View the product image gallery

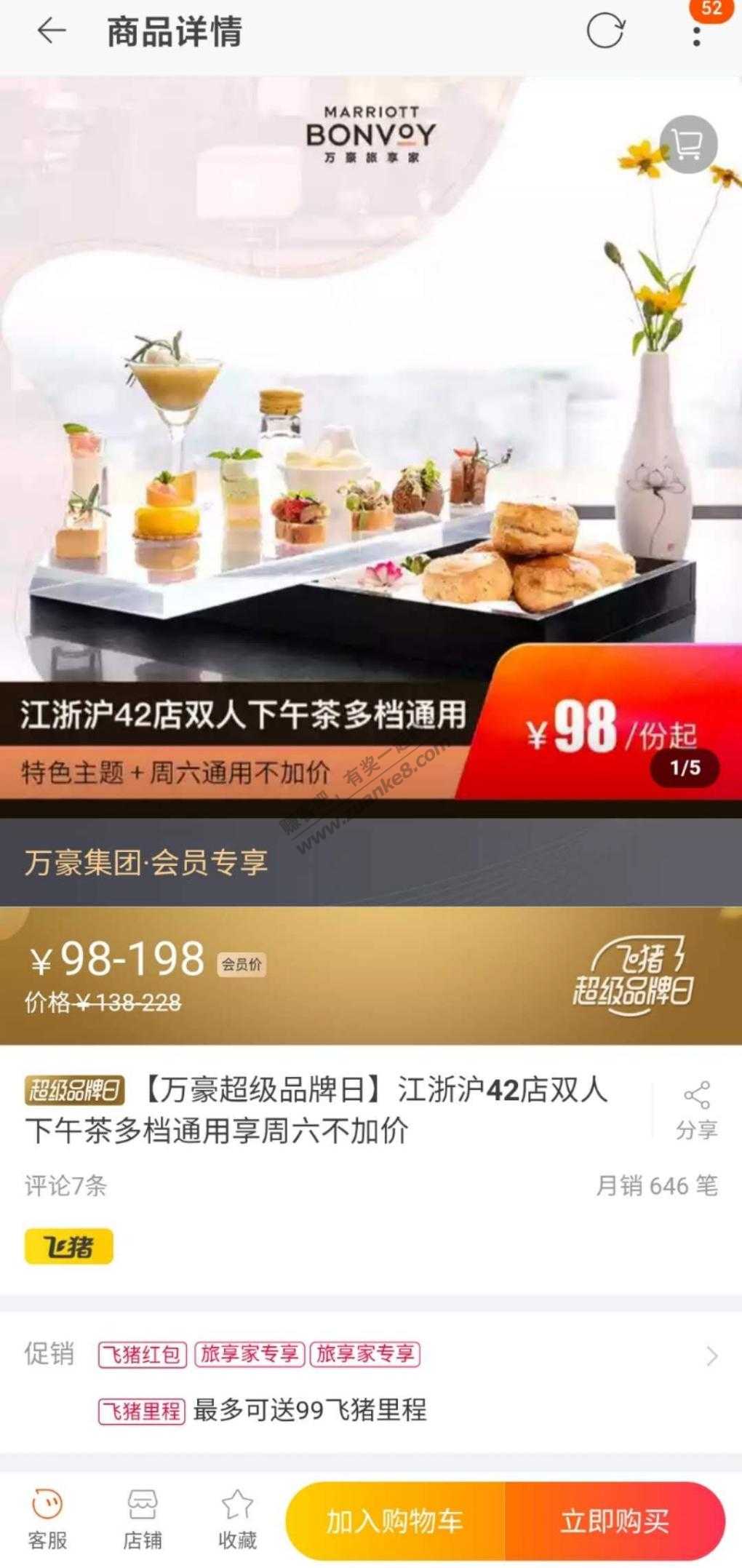[x=371, y=437]
